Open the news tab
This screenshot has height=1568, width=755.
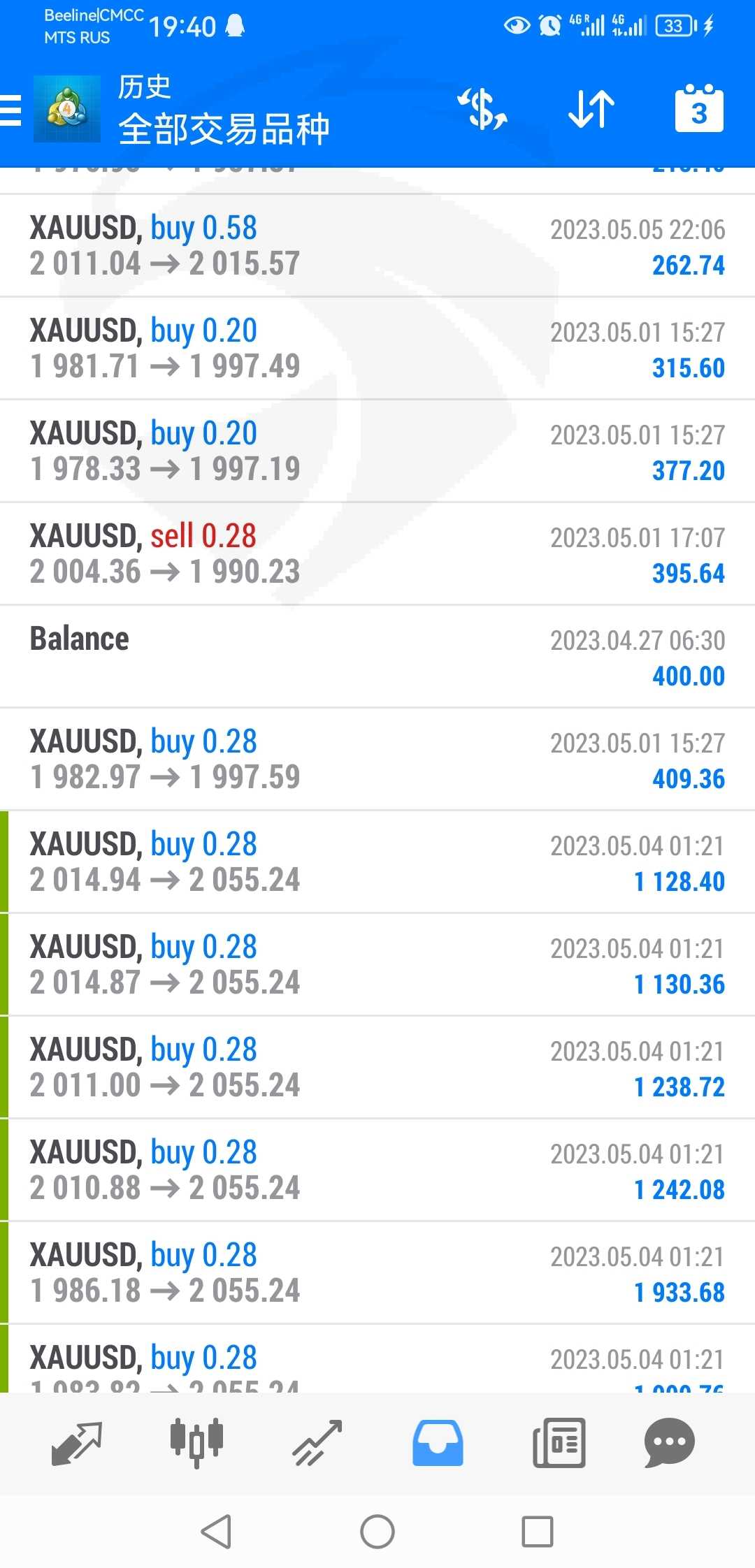(559, 1443)
